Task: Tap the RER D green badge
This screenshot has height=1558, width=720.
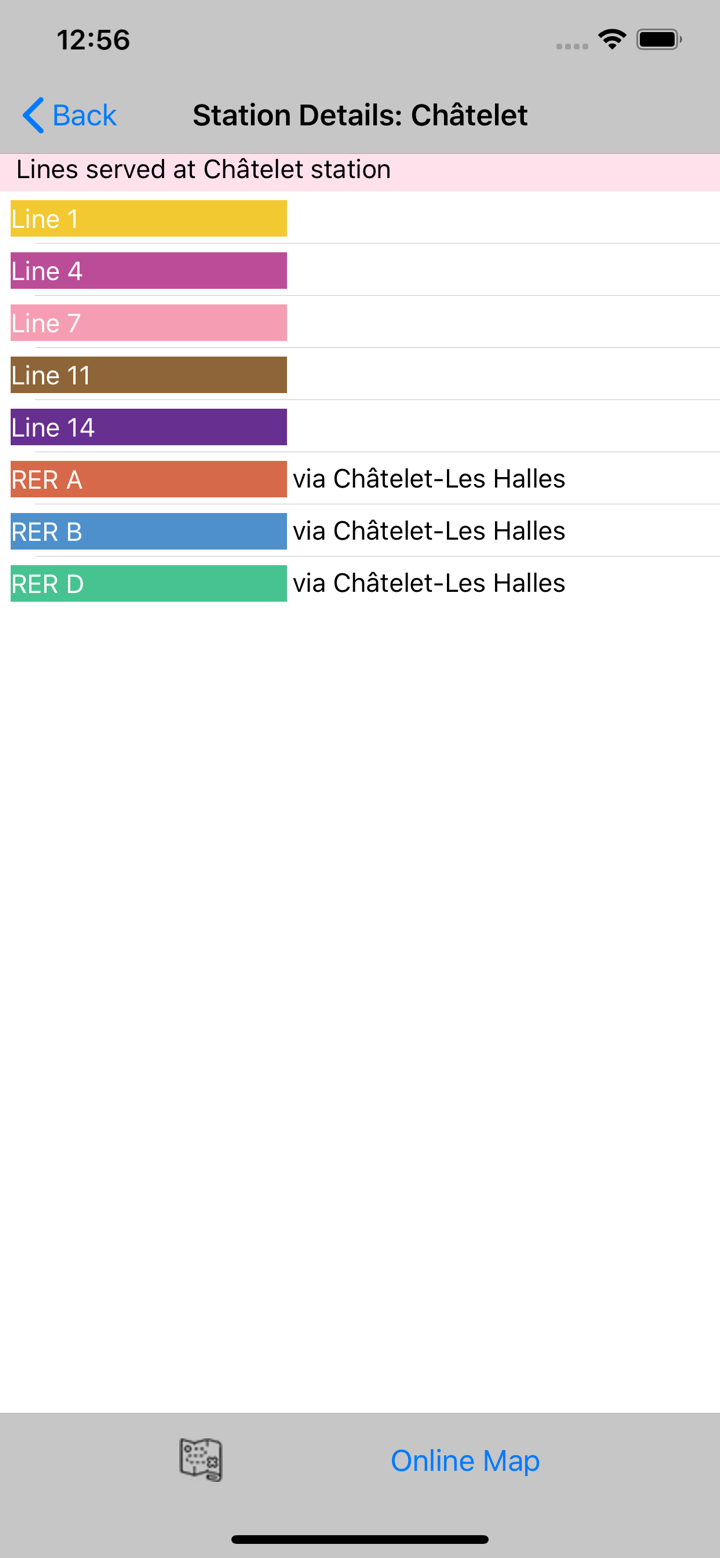Action: (148, 583)
